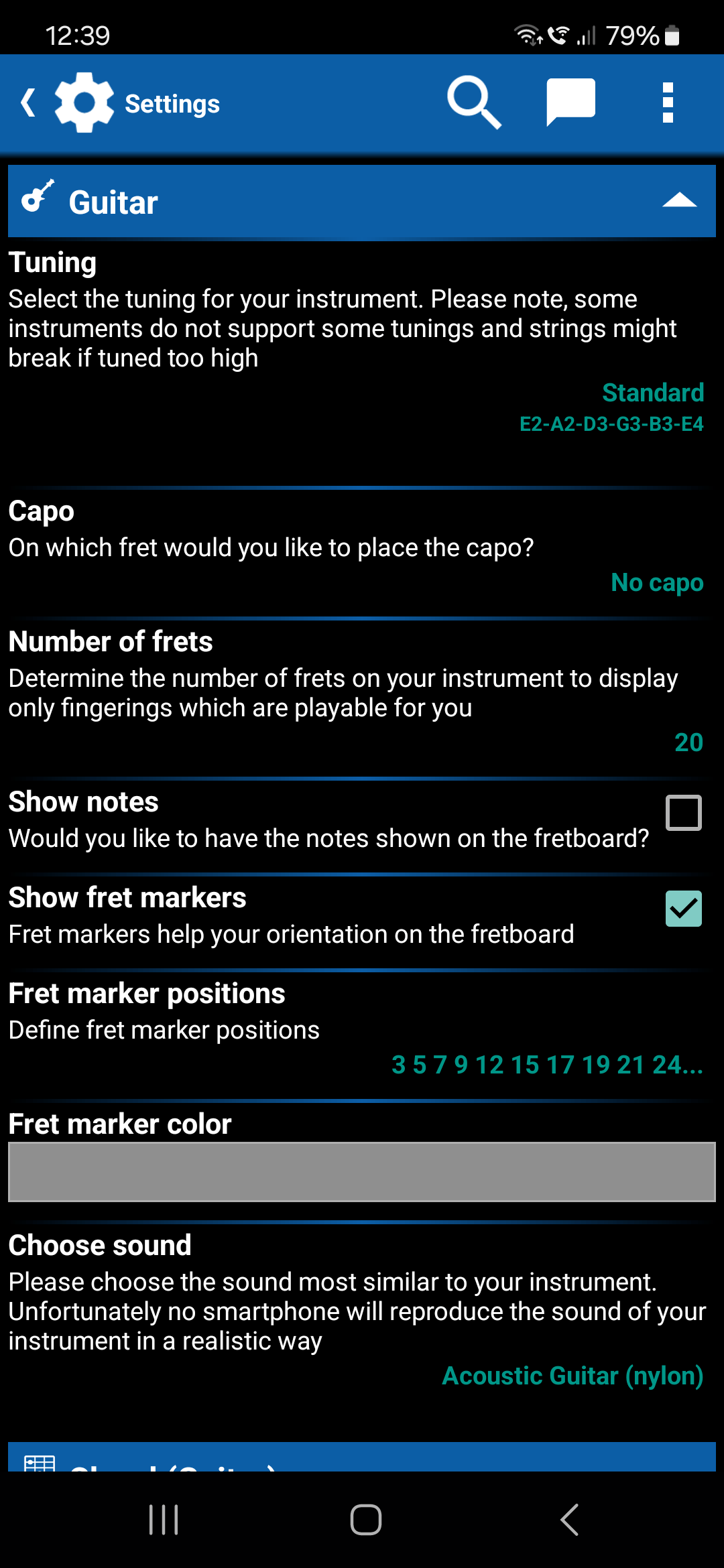Click the settings gear icon in the title bar

tap(83, 103)
